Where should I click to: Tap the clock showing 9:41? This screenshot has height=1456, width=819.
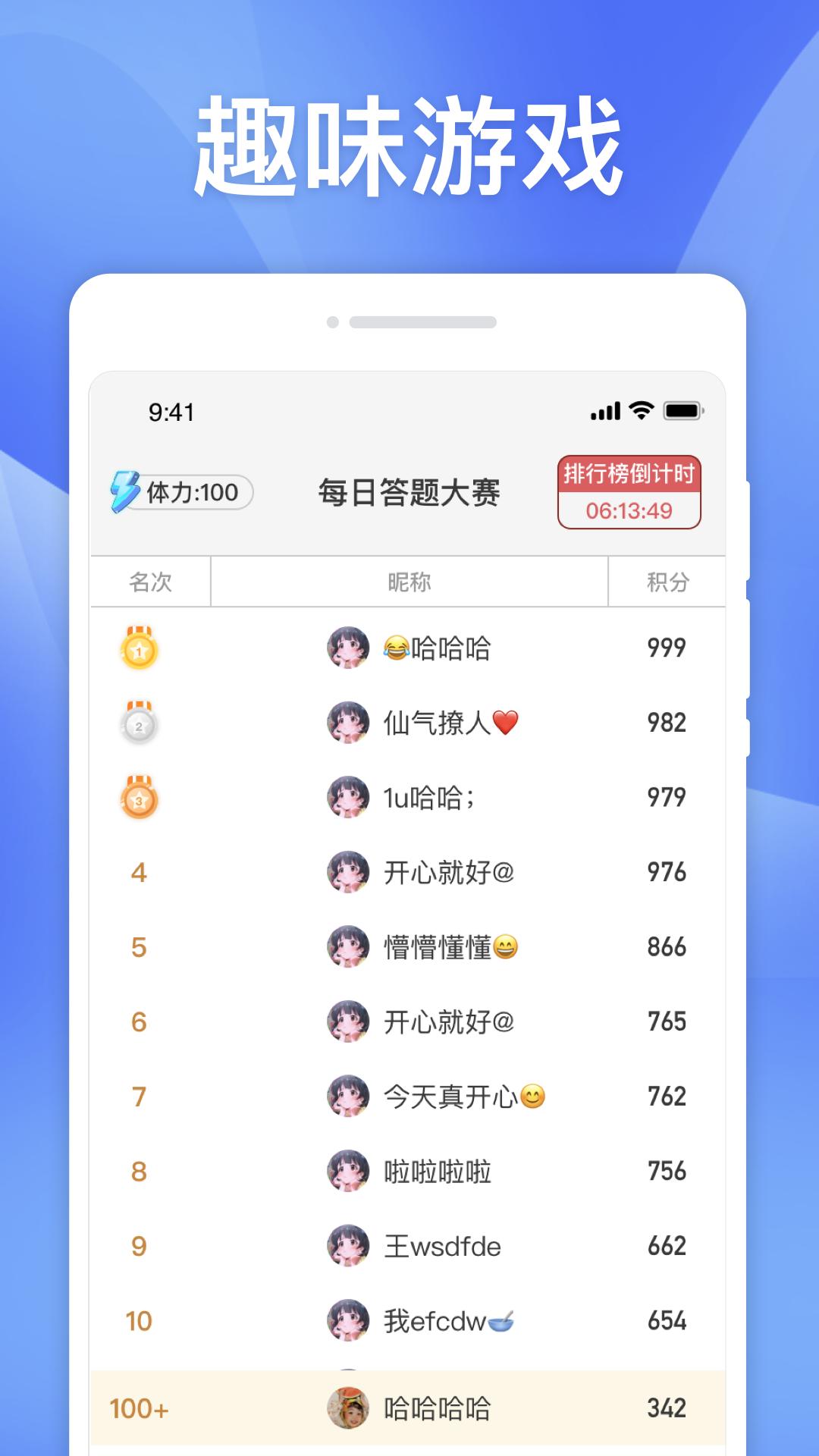pyautogui.click(x=171, y=410)
